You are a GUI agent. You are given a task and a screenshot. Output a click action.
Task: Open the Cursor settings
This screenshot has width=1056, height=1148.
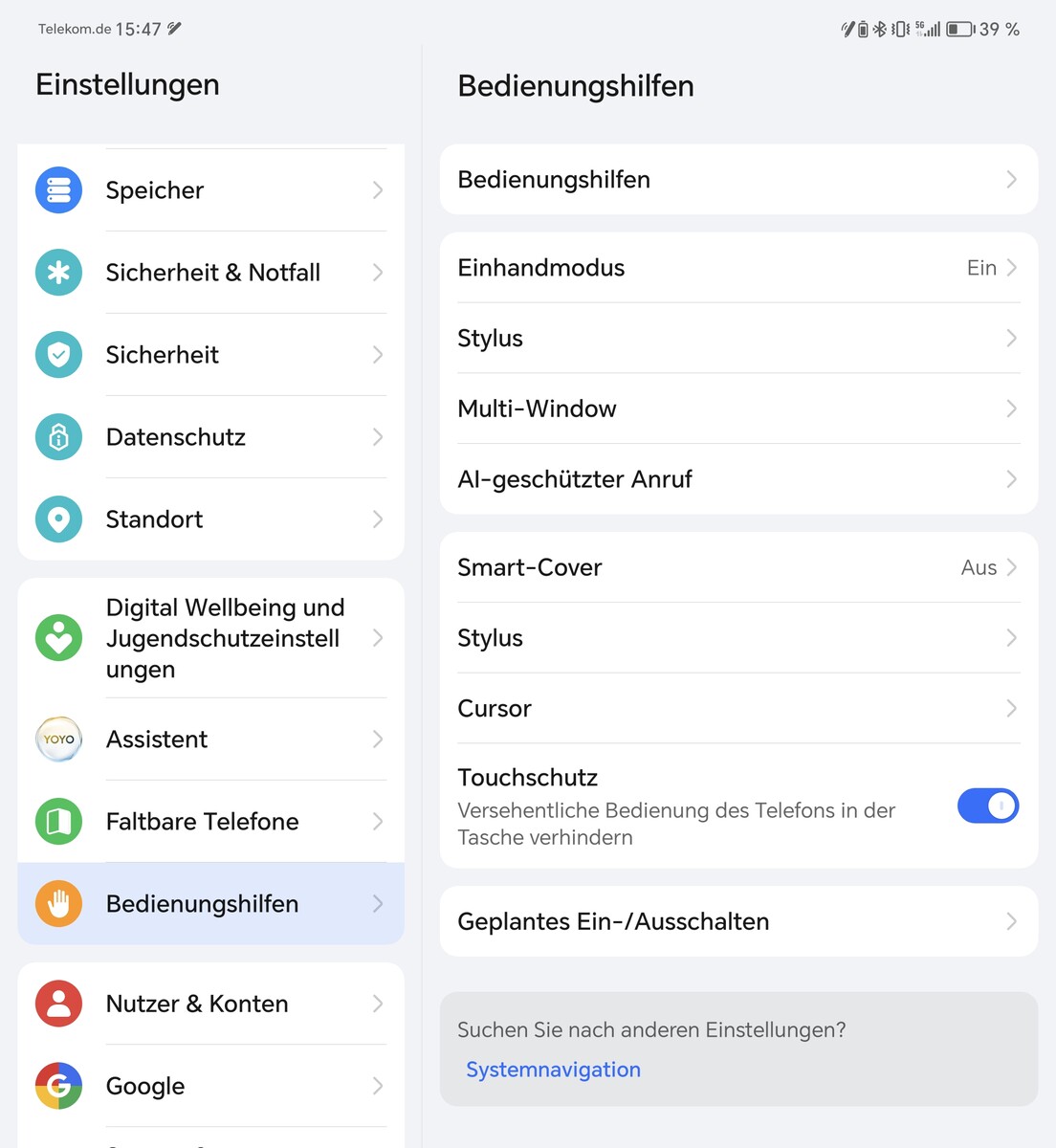(x=737, y=709)
